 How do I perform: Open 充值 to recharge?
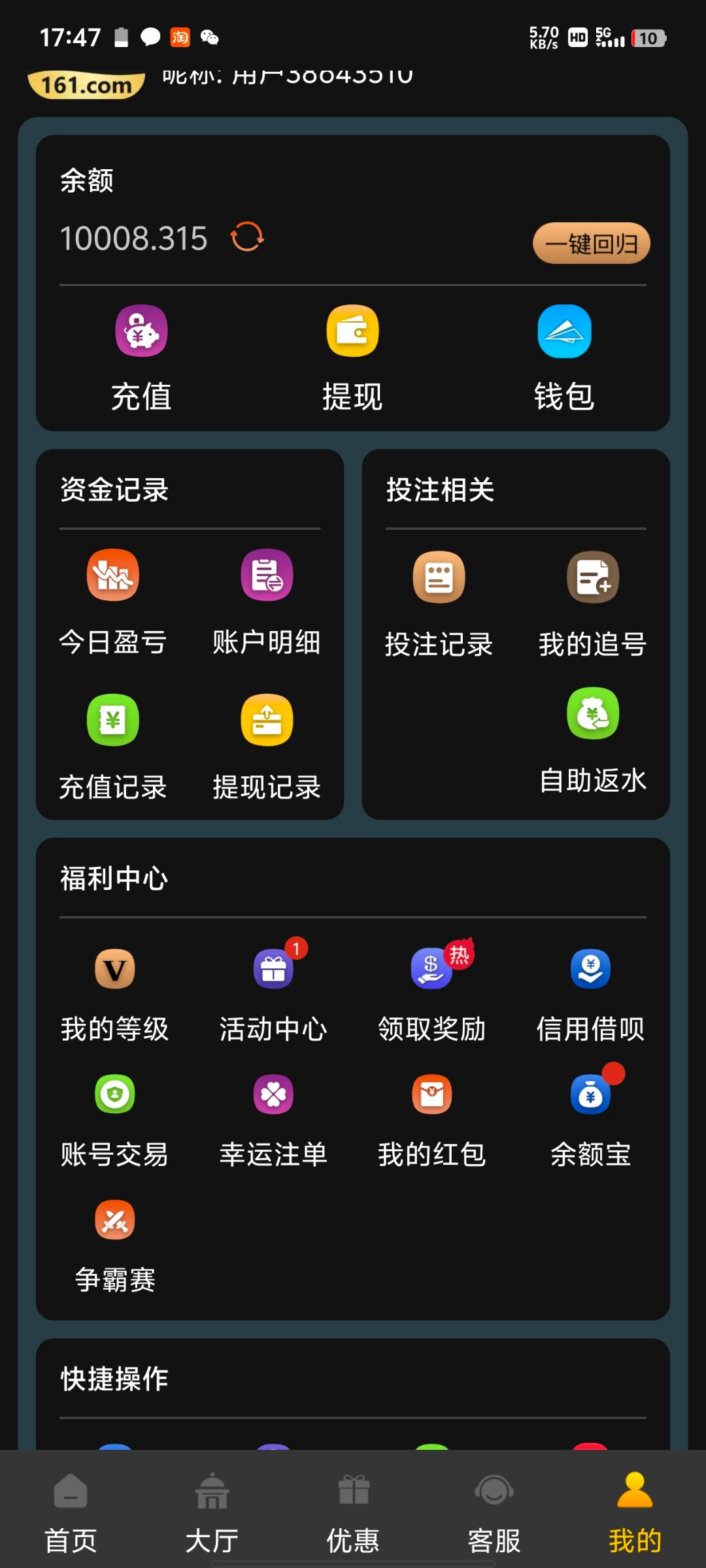coord(141,357)
